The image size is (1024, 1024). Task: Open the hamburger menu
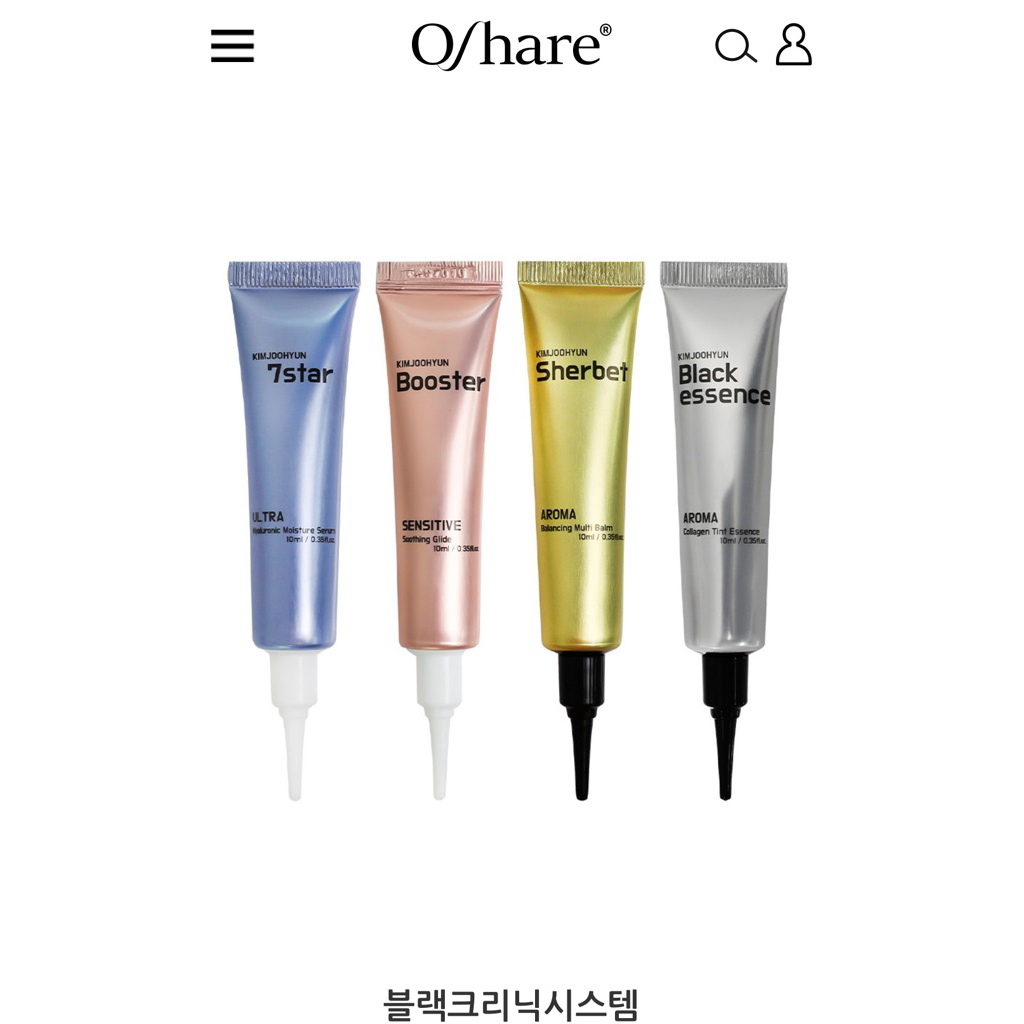pyautogui.click(x=232, y=46)
